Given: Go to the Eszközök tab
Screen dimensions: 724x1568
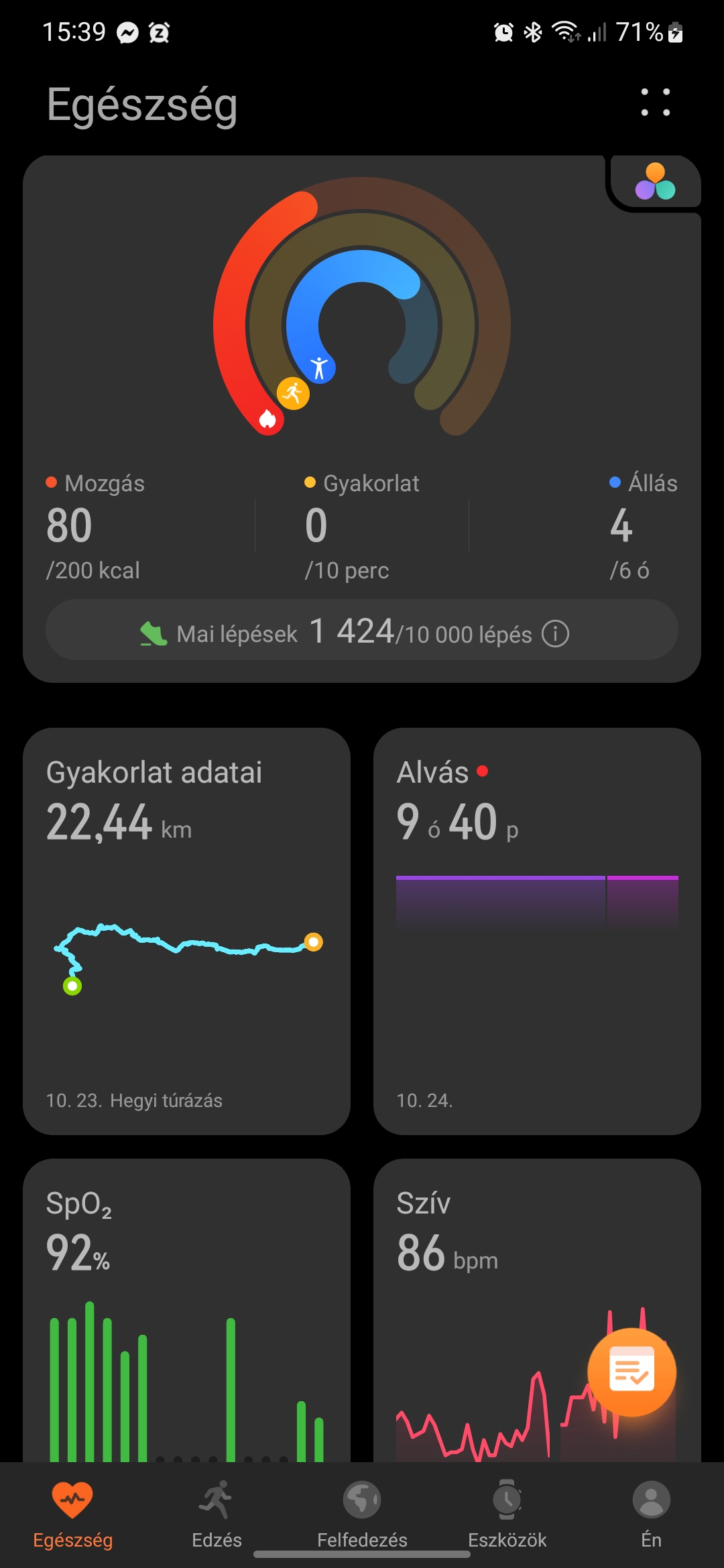Looking at the screenshot, I should [x=507, y=1514].
